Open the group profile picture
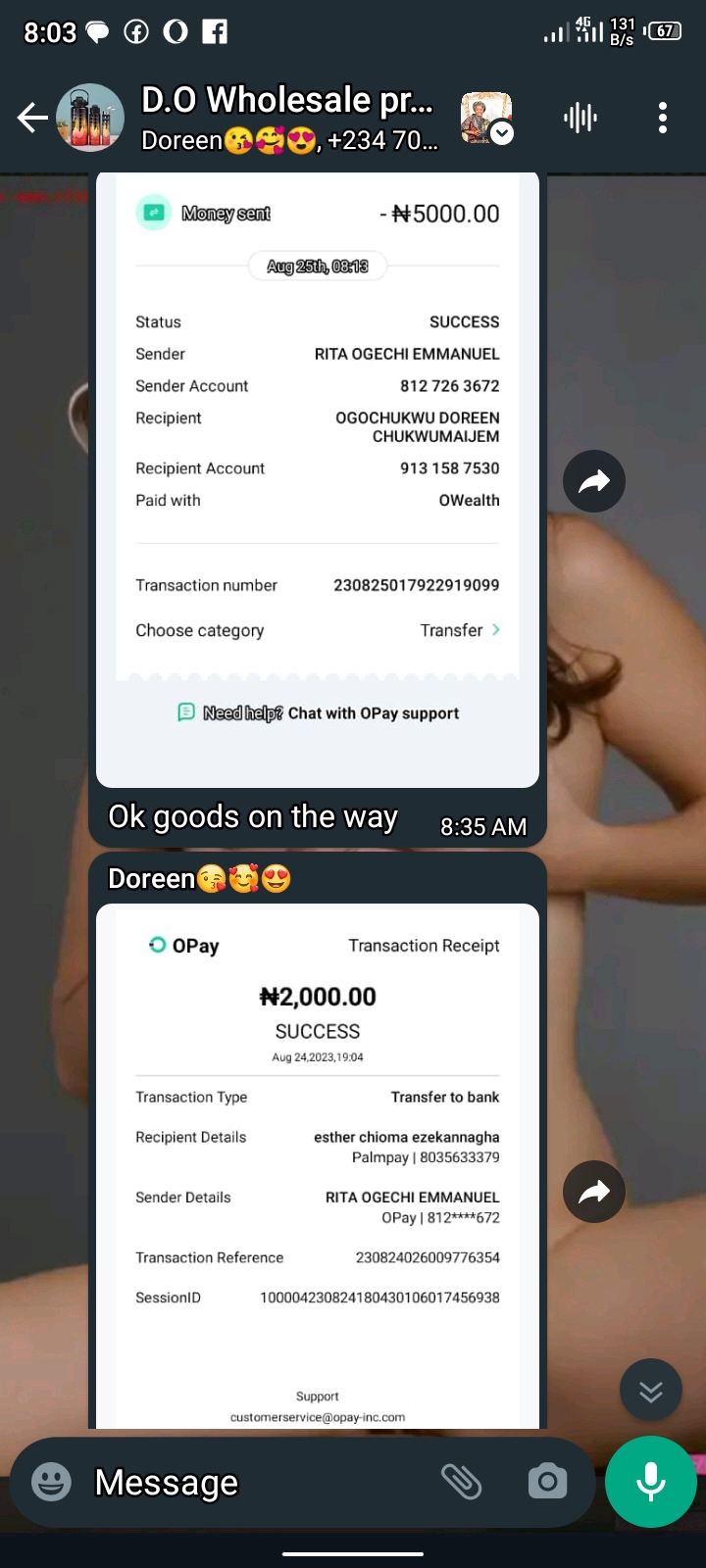The width and height of the screenshot is (706, 1568). tap(90, 118)
